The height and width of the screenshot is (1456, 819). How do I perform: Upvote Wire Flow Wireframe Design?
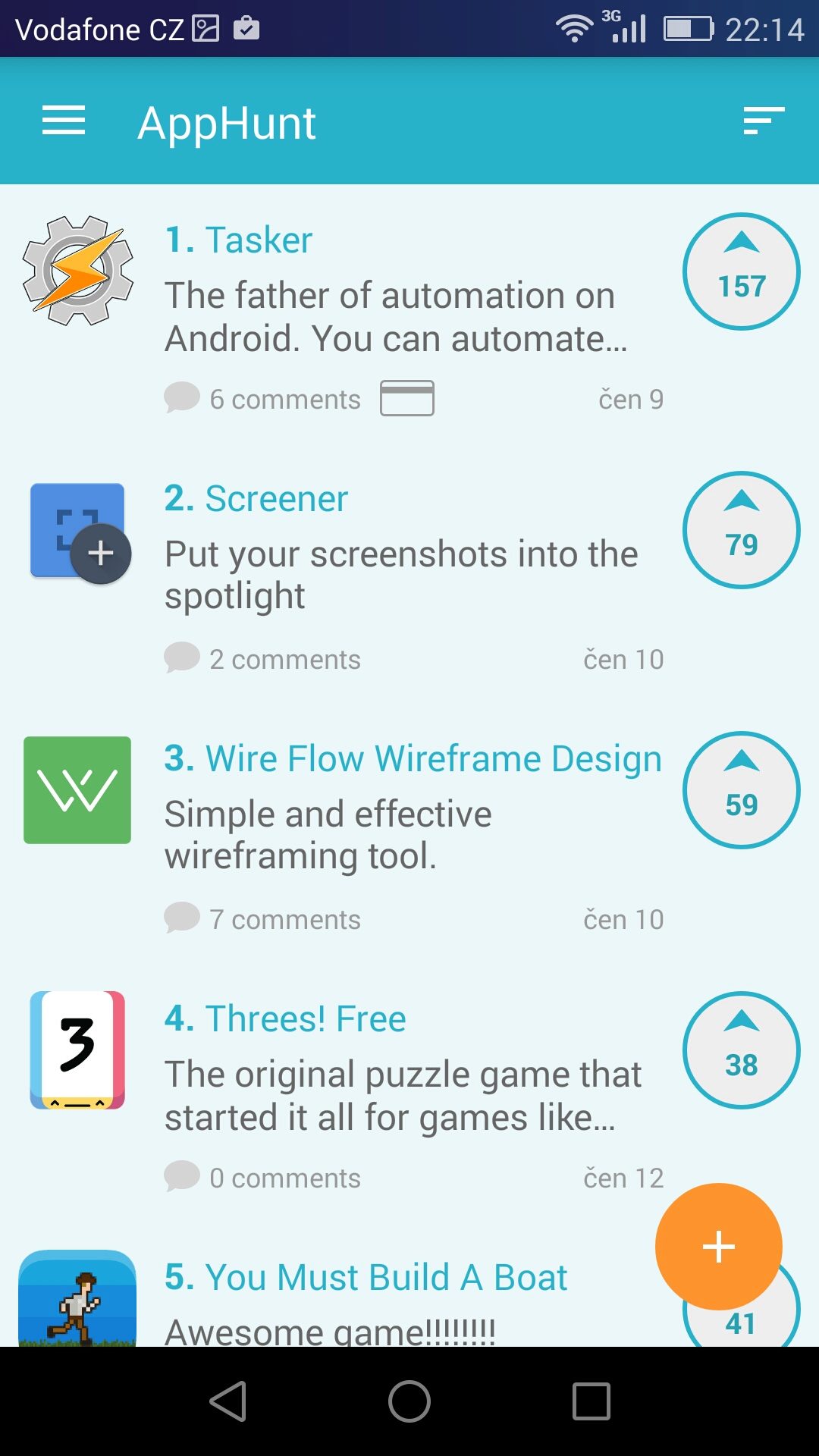click(742, 790)
